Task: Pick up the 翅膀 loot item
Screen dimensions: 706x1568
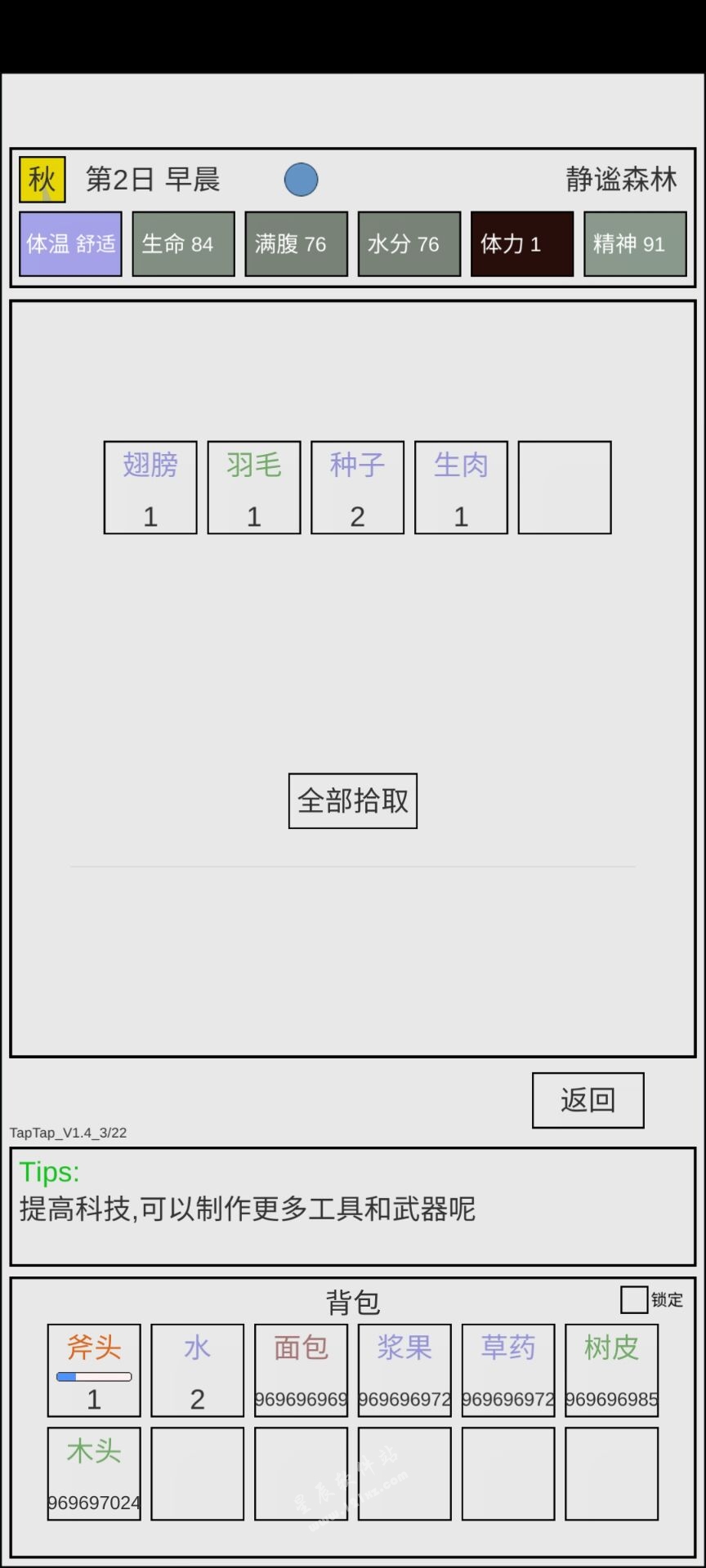Action: (150, 488)
